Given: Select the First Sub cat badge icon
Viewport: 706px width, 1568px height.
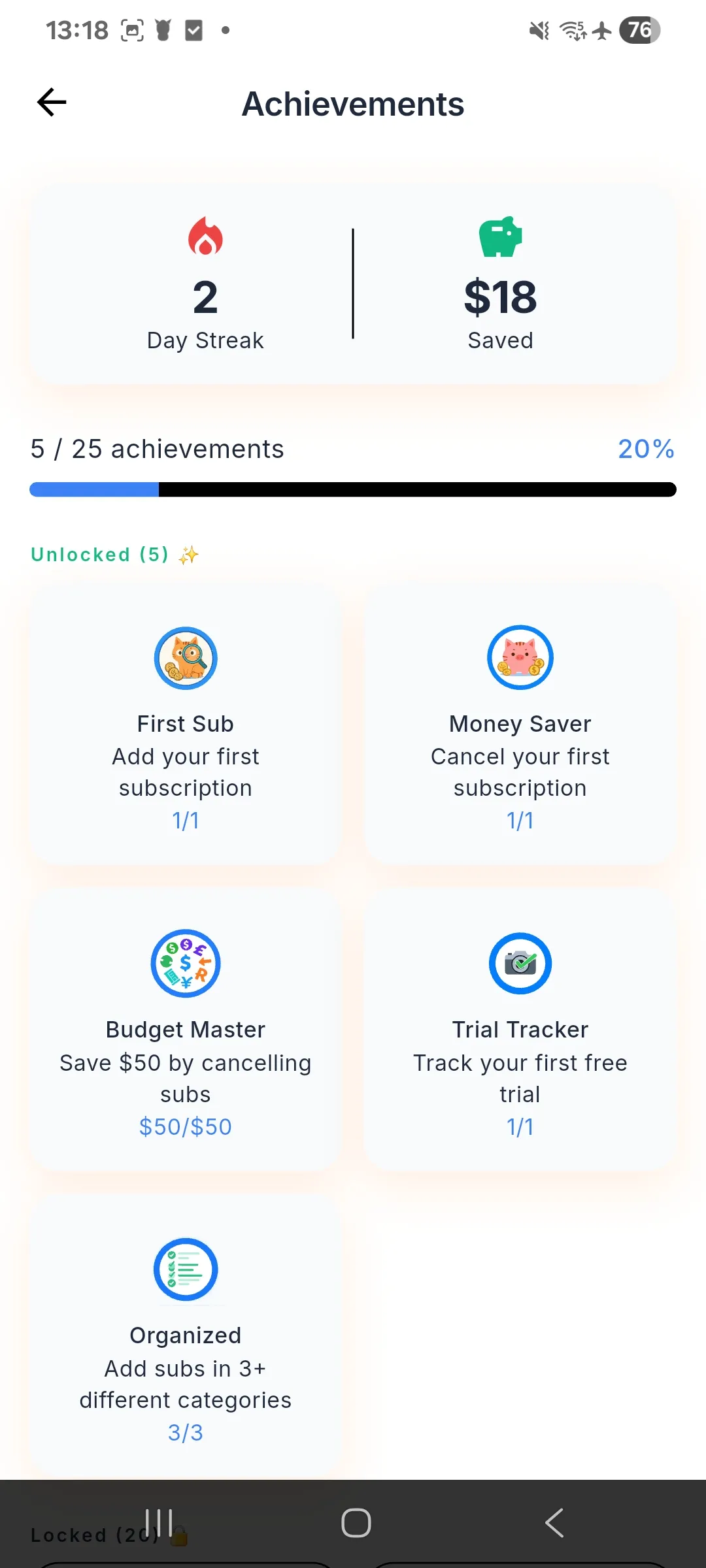Looking at the screenshot, I should pyautogui.click(x=186, y=657).
